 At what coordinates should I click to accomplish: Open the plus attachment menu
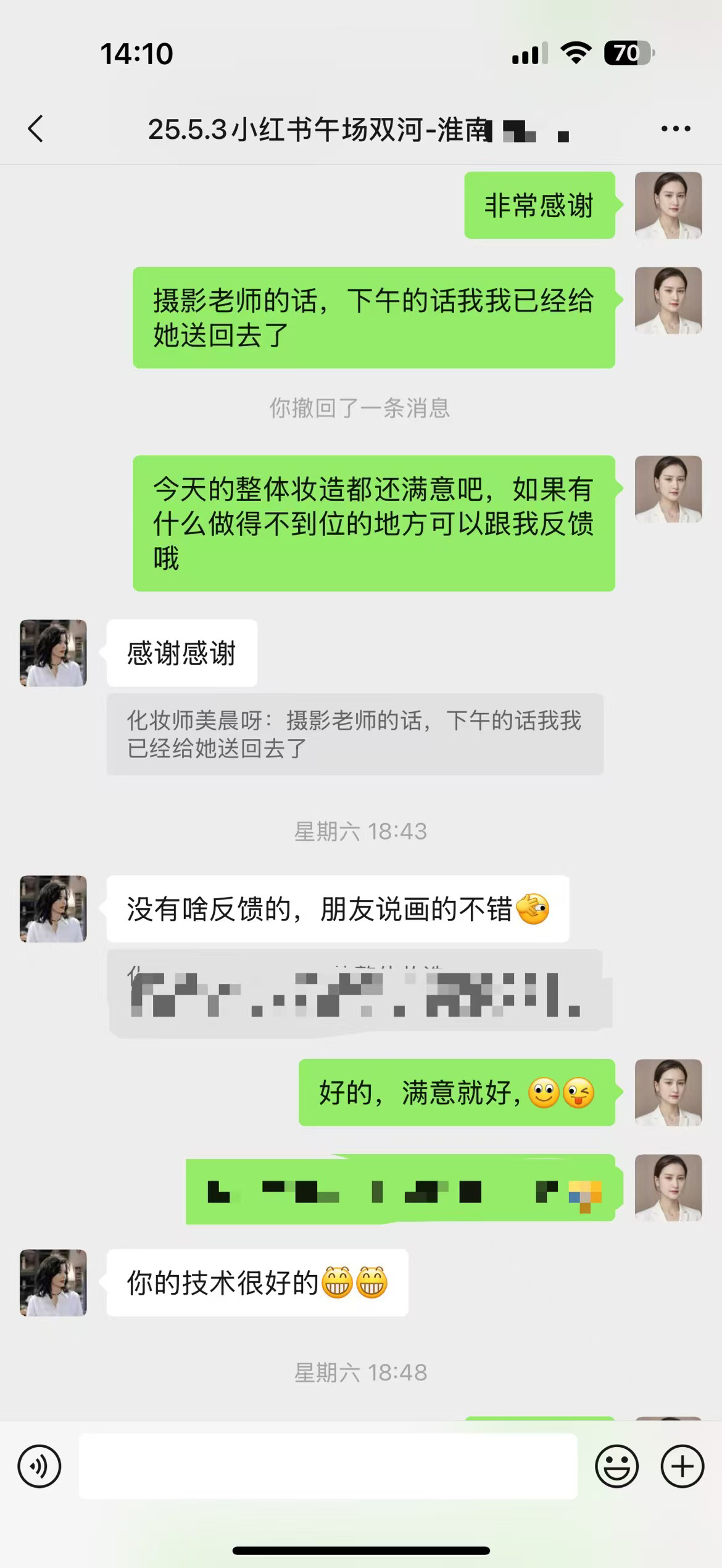(683, 1466)
